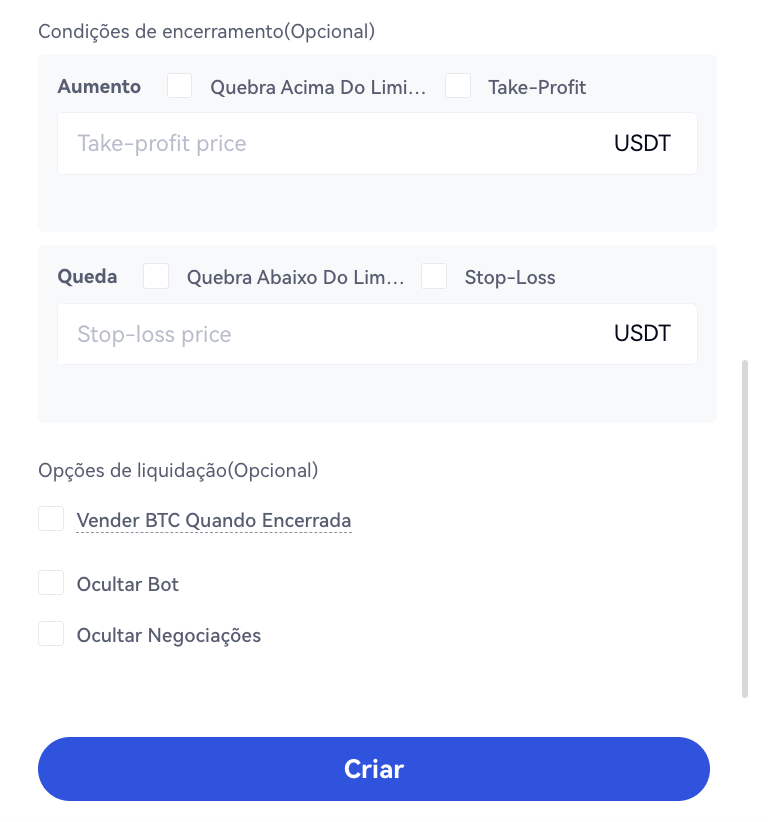
Task: Select Vender BTC Quando Encerrada option
Action: point(51,520)
